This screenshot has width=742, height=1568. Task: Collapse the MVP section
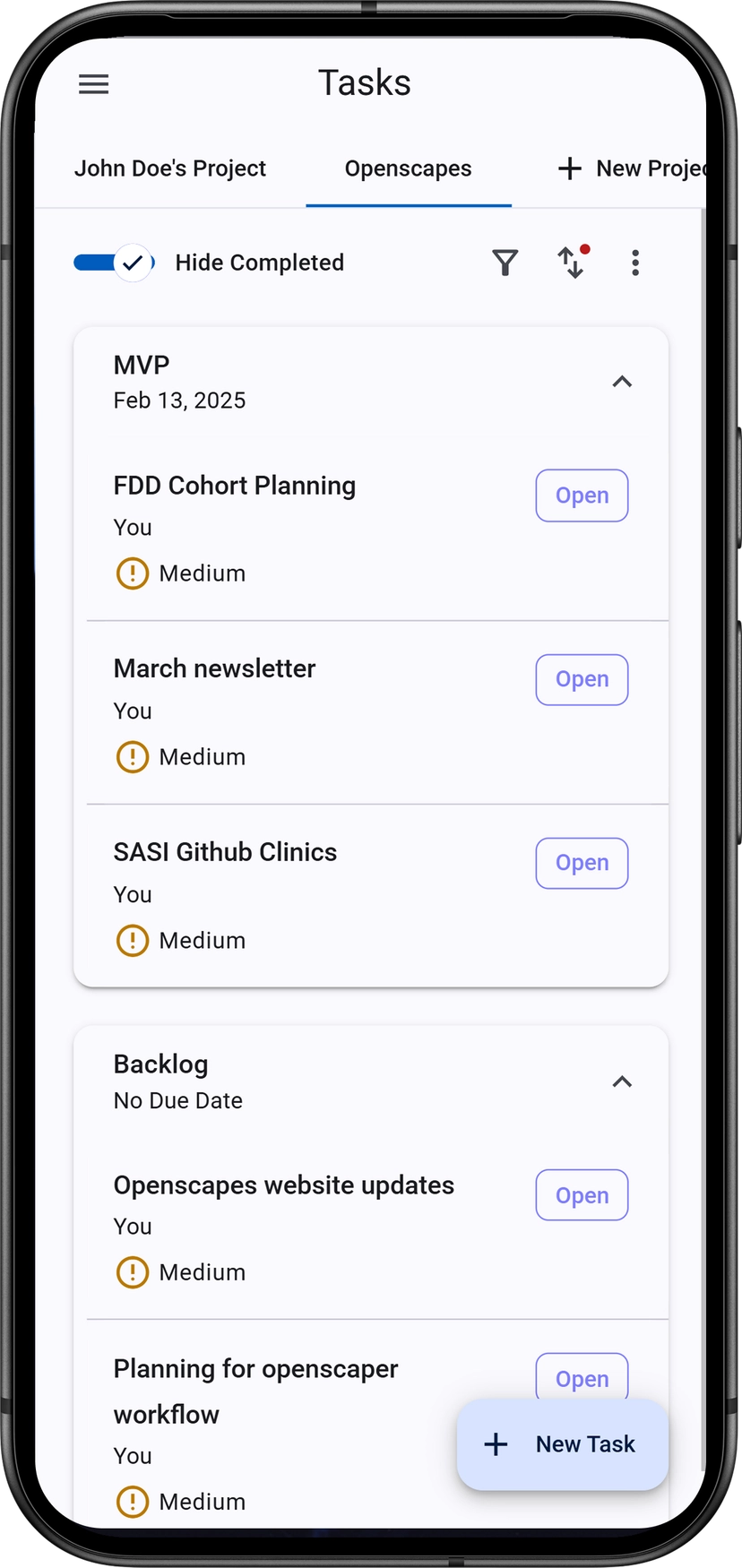tap(622, 382)
